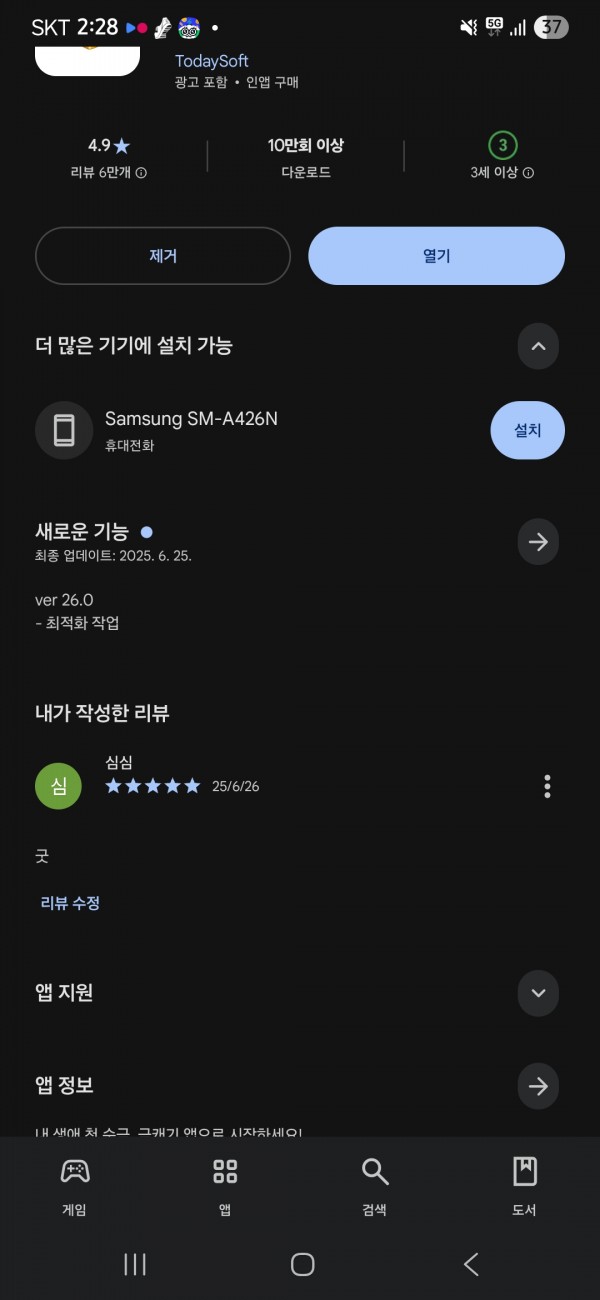Viewport: 600px width, 1300px height.
Task: Install on Samsung SM-A426N with 설치
Action: (528, 431)
